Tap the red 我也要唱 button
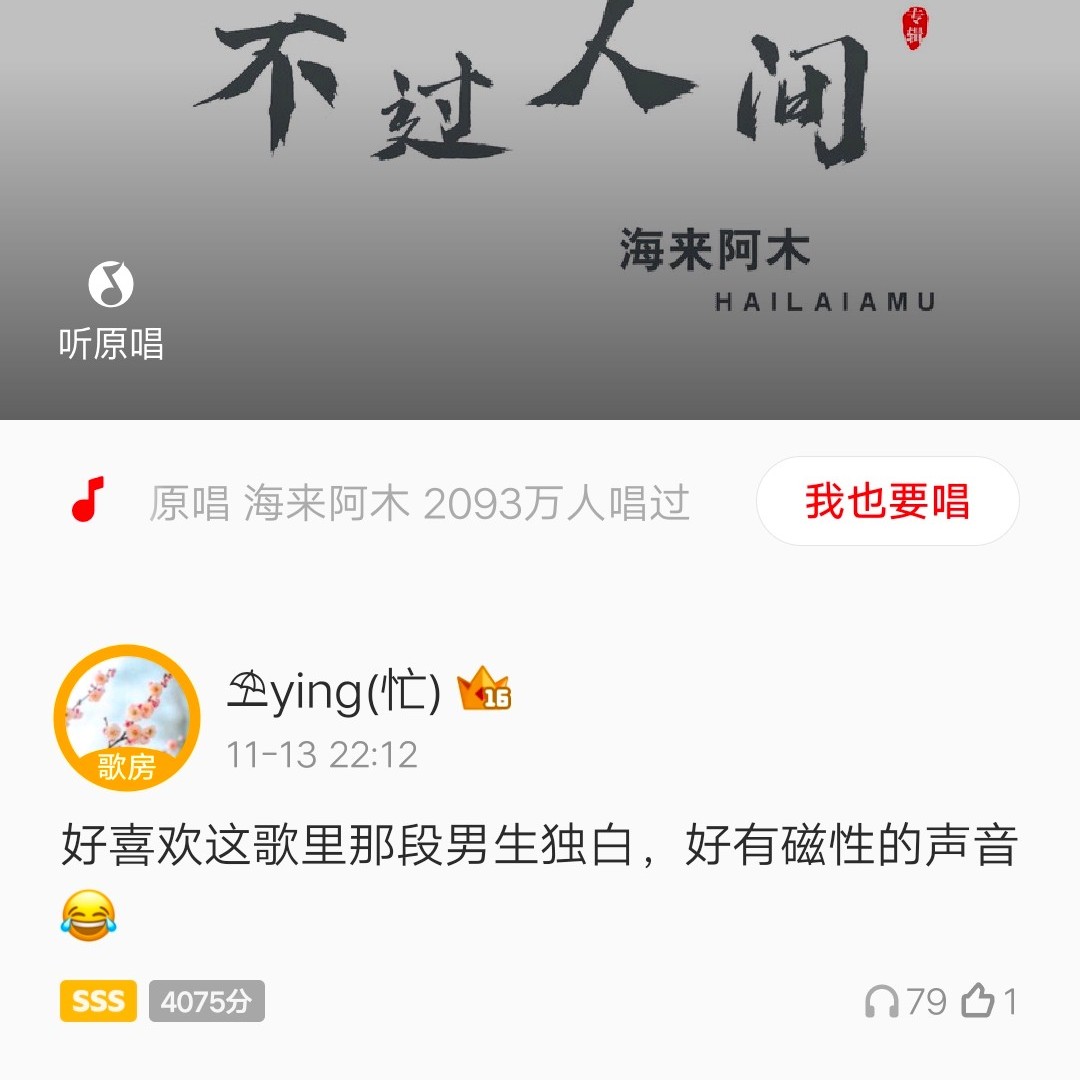The image size is (1080, 1080). click(x=887, y=501)
